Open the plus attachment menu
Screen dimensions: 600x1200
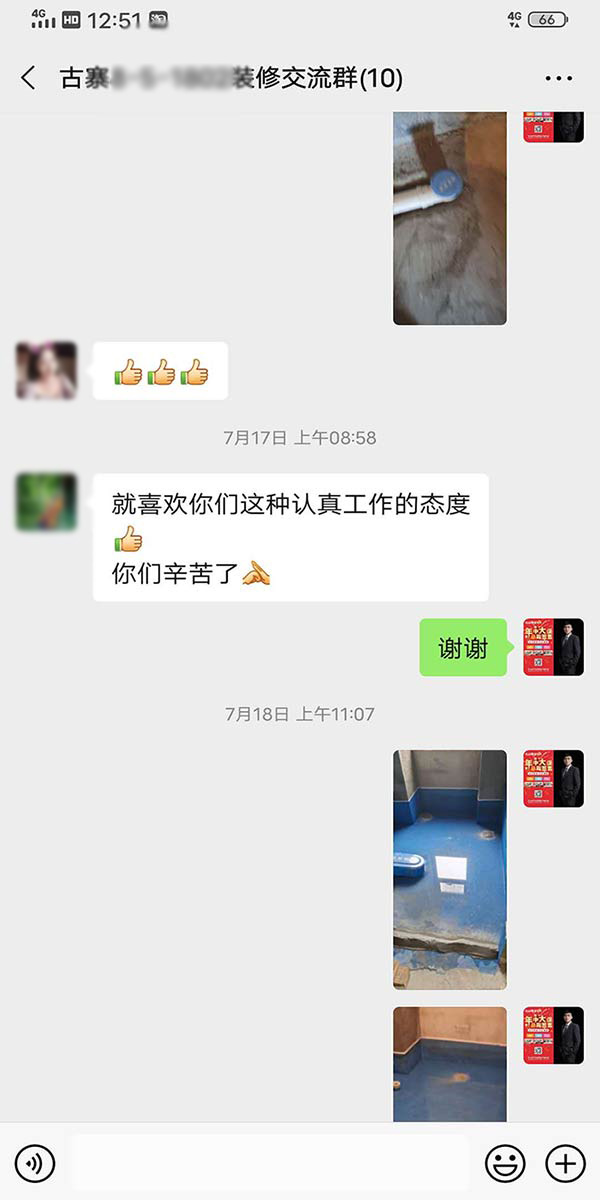tap(565, 1163)
